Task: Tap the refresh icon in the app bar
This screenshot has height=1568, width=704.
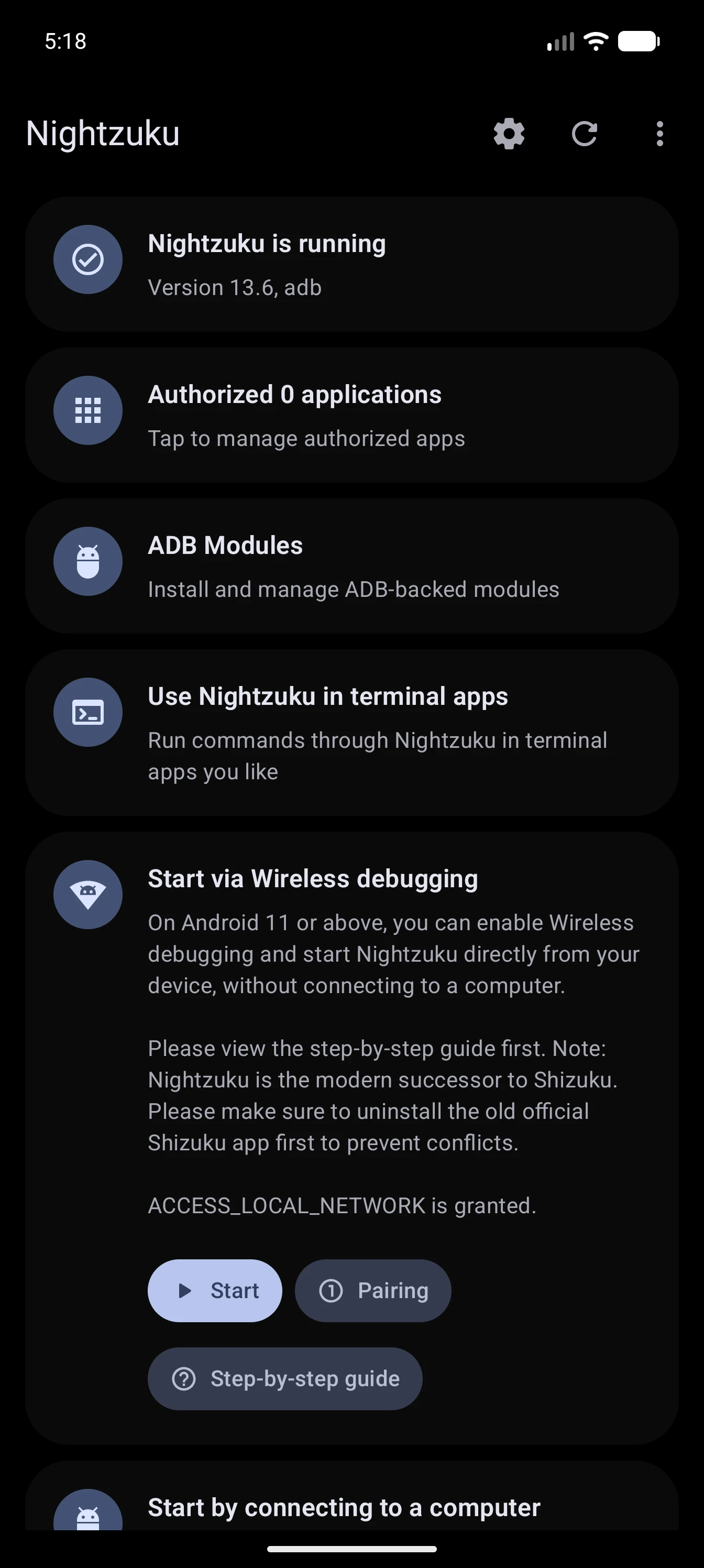Action: [584, 133]
